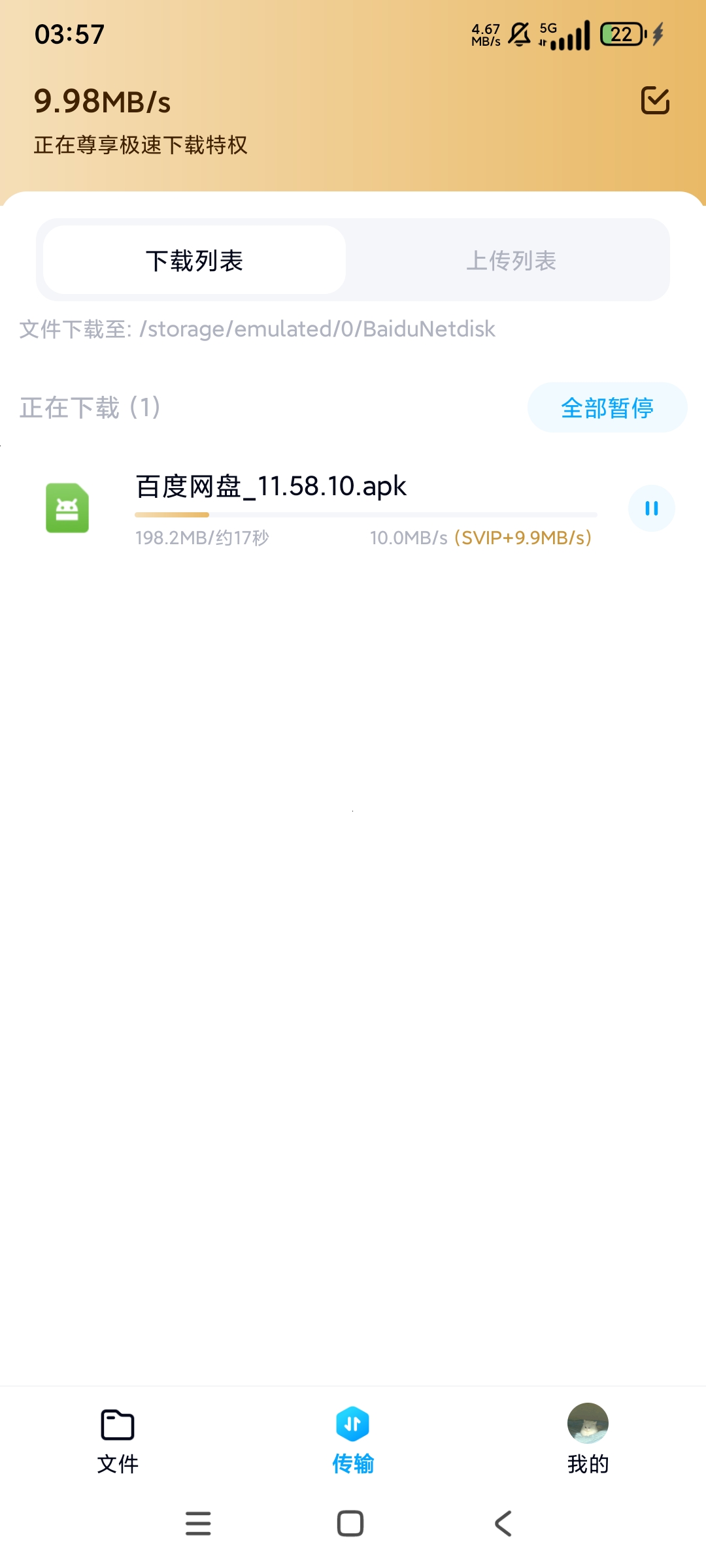
Task: Go back using the system back button
Action: pos(503,1524)
